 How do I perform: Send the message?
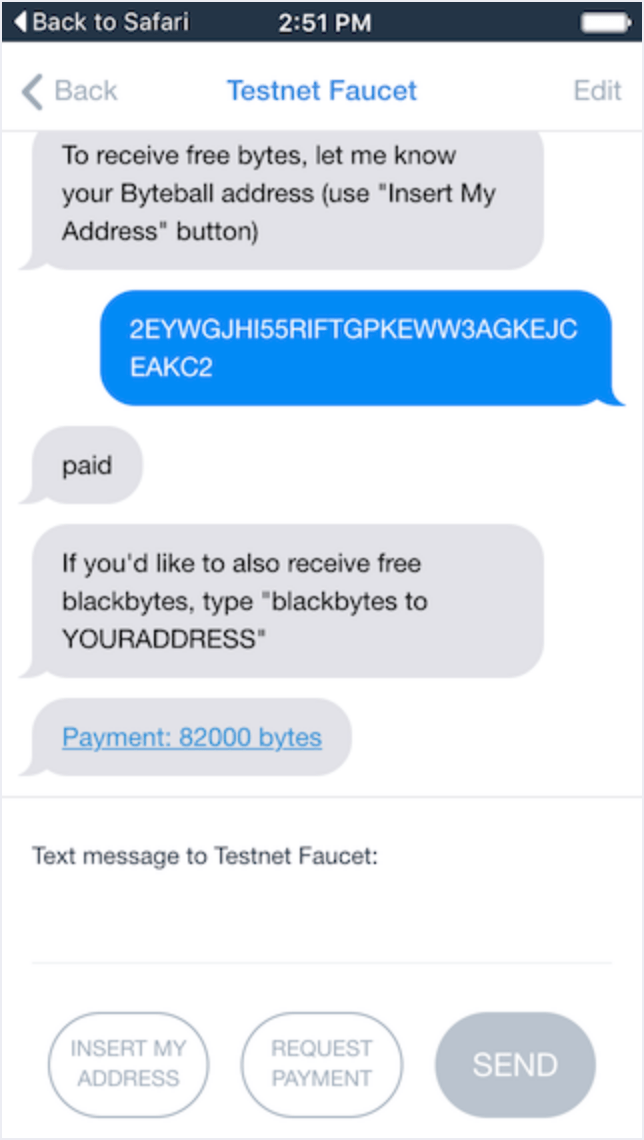515,1064
